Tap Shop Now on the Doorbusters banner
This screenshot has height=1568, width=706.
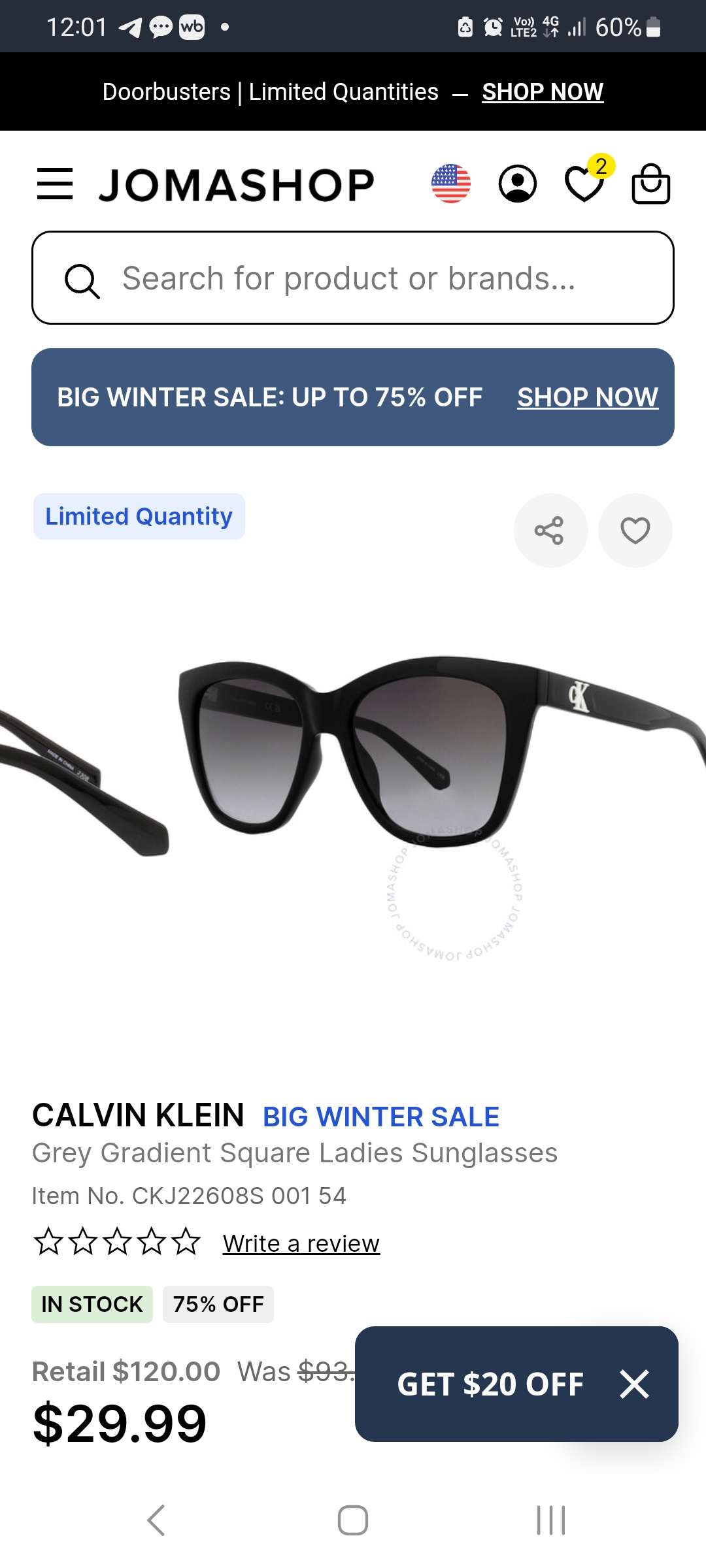click(x=542, y=92)
